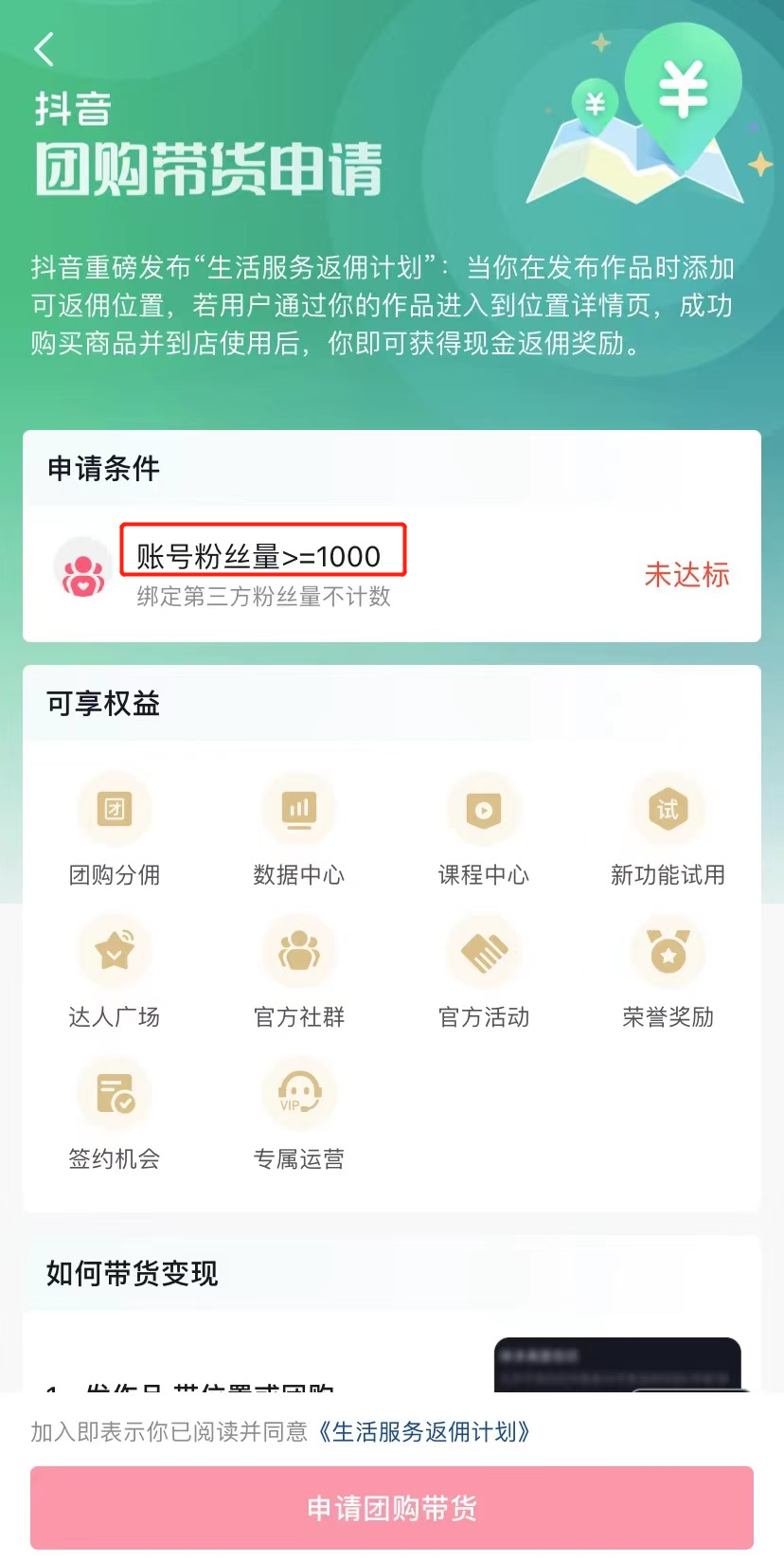This screenshot has width=784, height=1560.
Task: Open the 荣誉奖励 honor rewards icon
Action: click(668, 951)
